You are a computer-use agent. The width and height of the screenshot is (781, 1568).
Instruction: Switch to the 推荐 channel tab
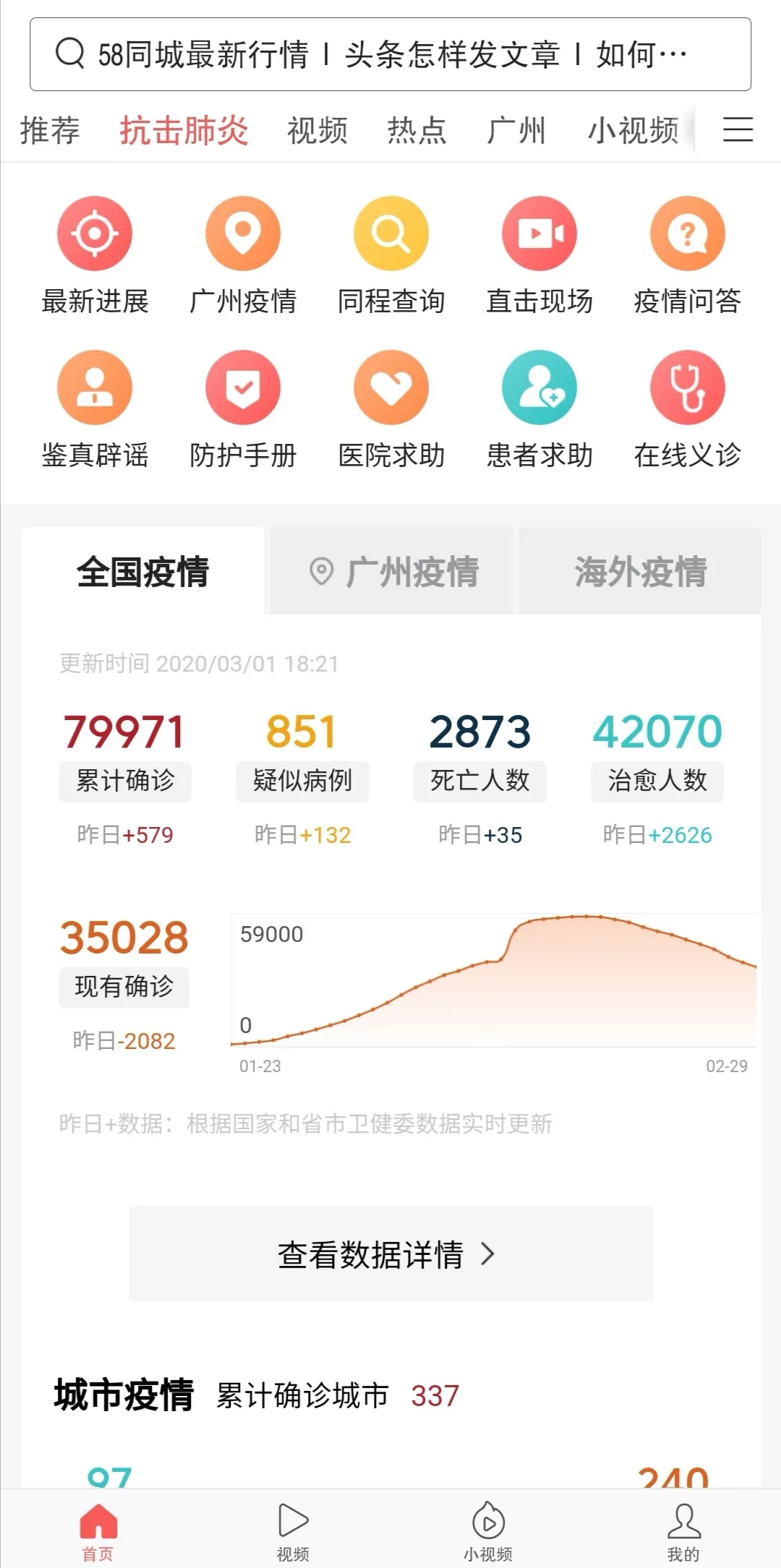pyautogui.click(x=50, y=131)
